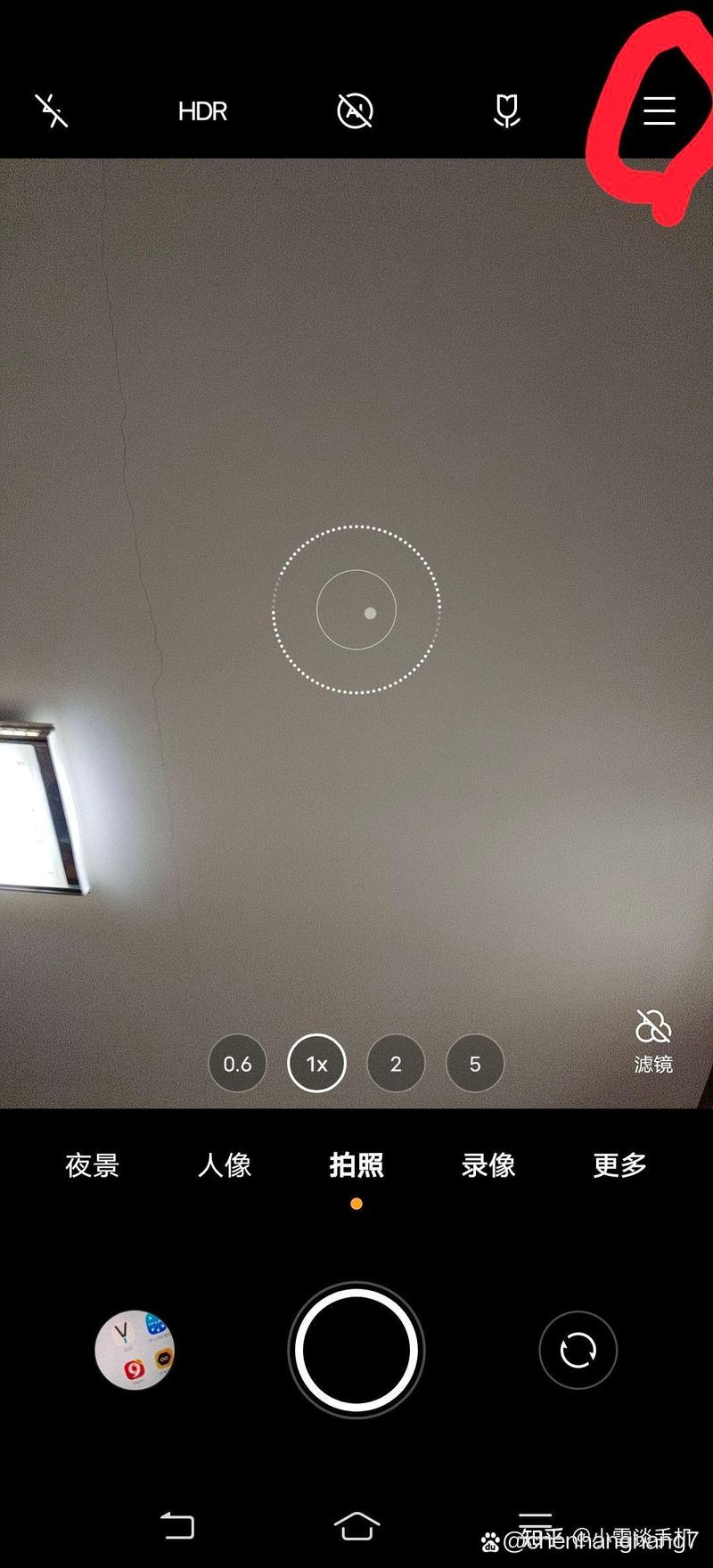Open the hamburger menu circled in red
This screenshot has width=713, height=1568.
pos(659,110)
